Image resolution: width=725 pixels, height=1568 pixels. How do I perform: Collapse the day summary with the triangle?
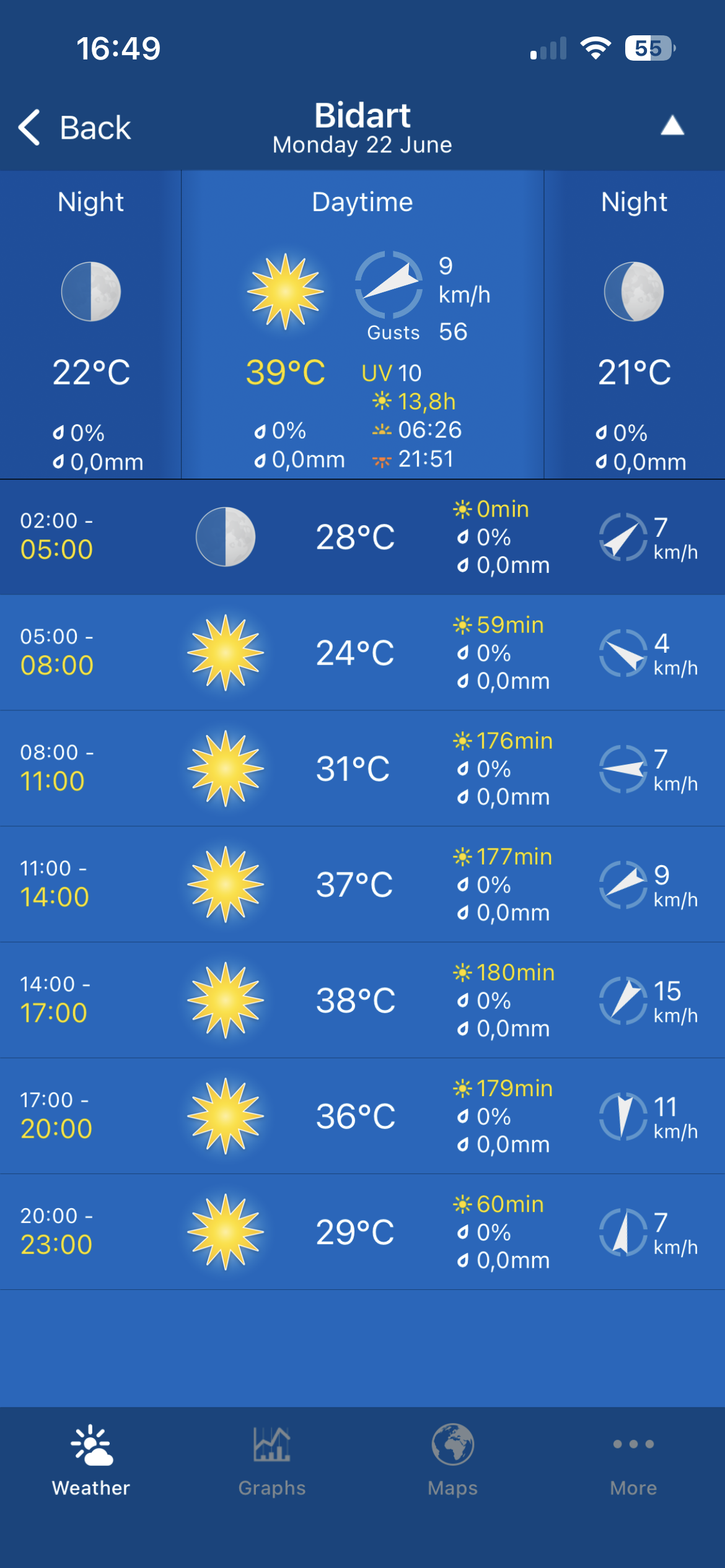672,126
